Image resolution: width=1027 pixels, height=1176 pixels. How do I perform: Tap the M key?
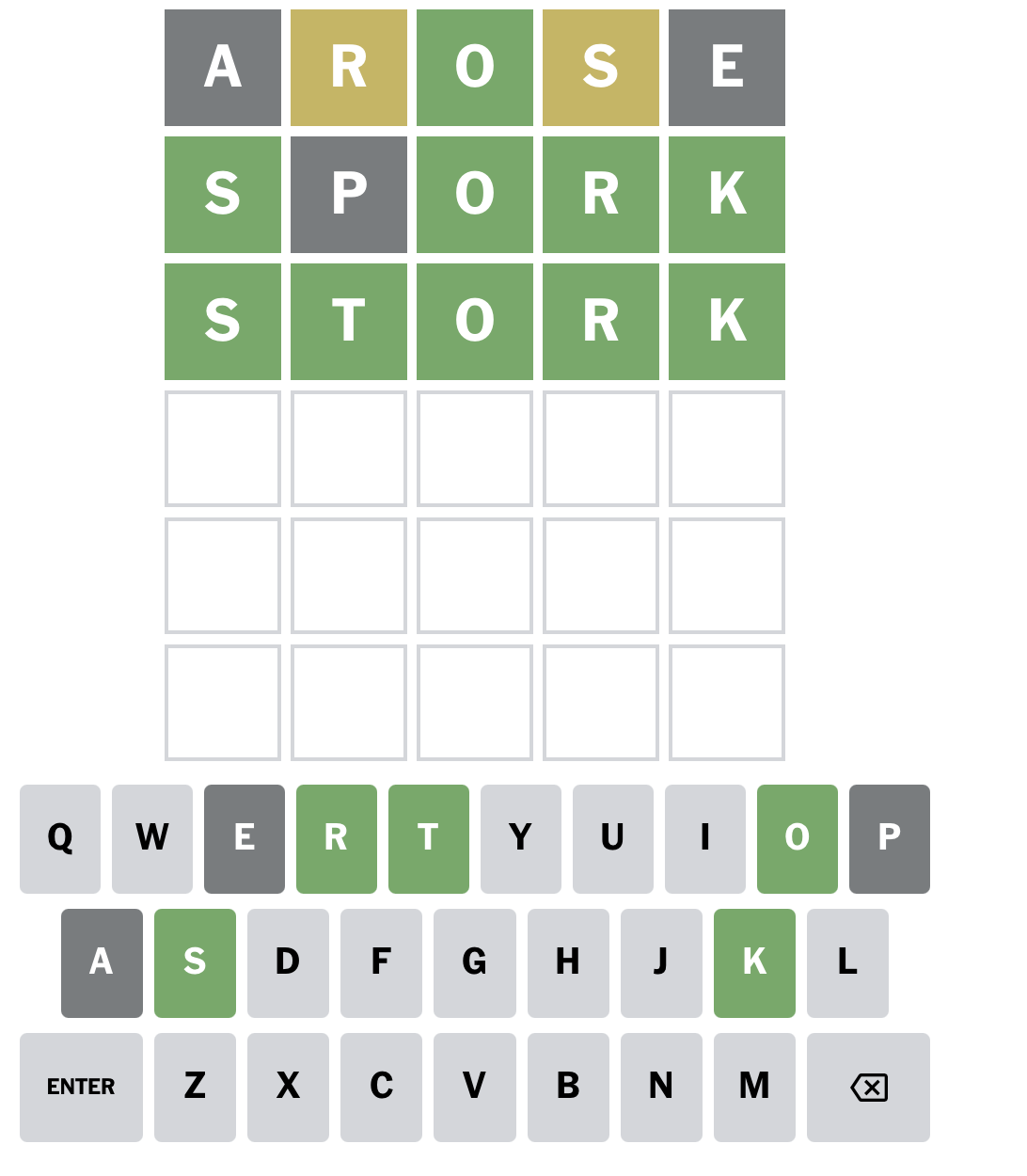(x=754, y=1087)
